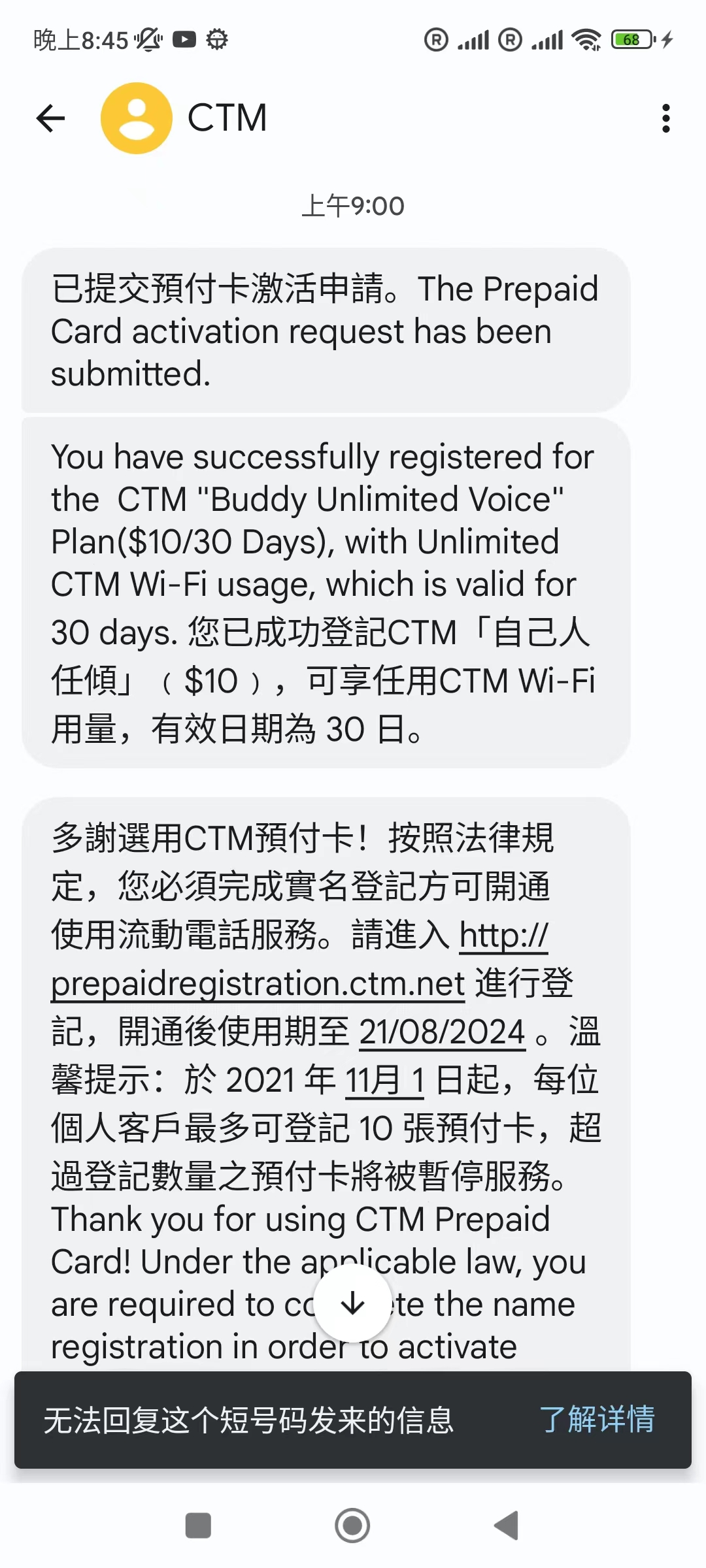Tap the Wi-Fi icon in the status bar
Viewport: 706px width, 1568px height.
[x=587, y=39]
